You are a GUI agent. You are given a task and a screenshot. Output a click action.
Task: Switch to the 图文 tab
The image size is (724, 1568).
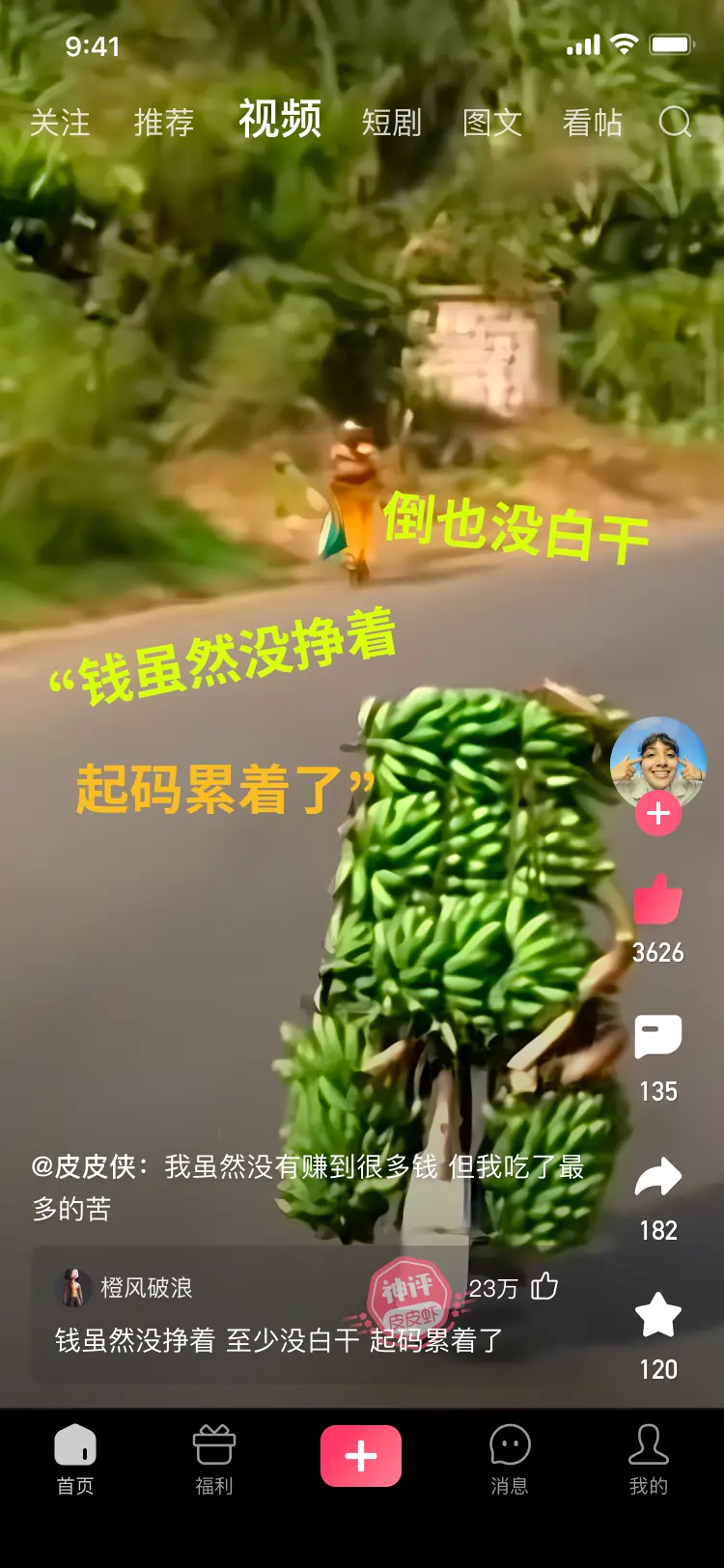(492, 123)
